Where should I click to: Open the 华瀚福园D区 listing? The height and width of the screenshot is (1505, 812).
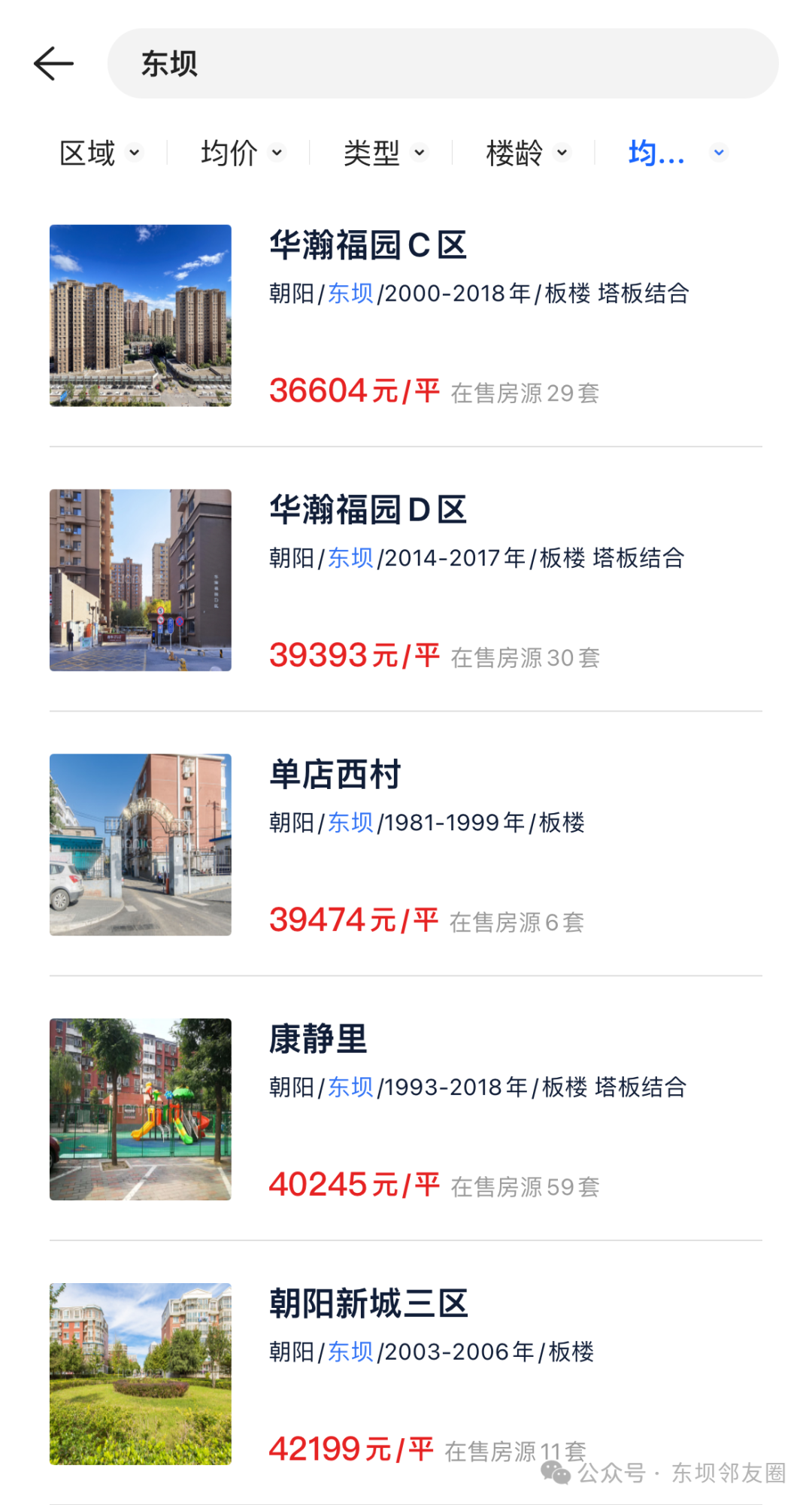(x=406, y=580)
